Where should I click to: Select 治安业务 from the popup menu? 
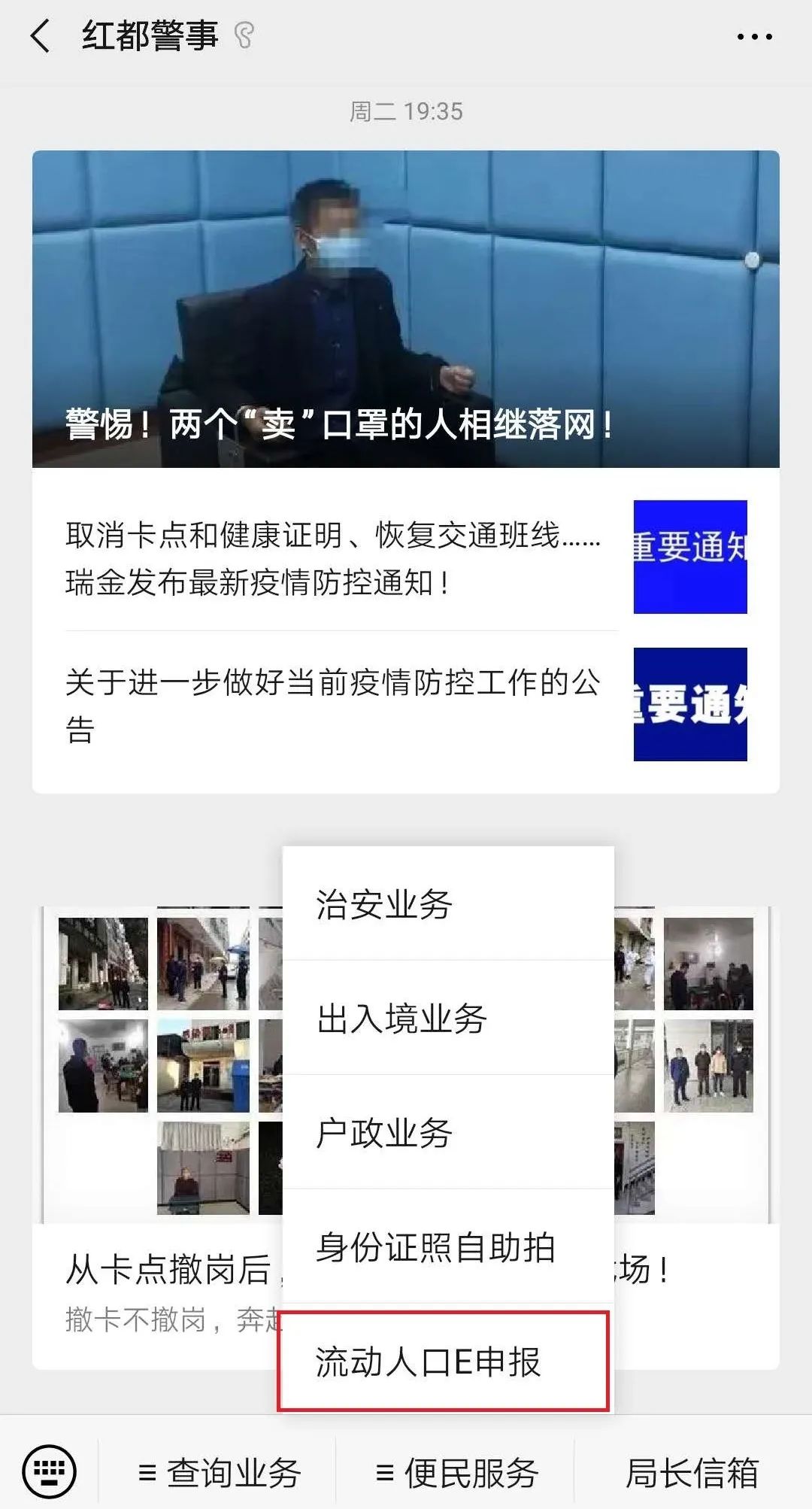tap(448, 903)
